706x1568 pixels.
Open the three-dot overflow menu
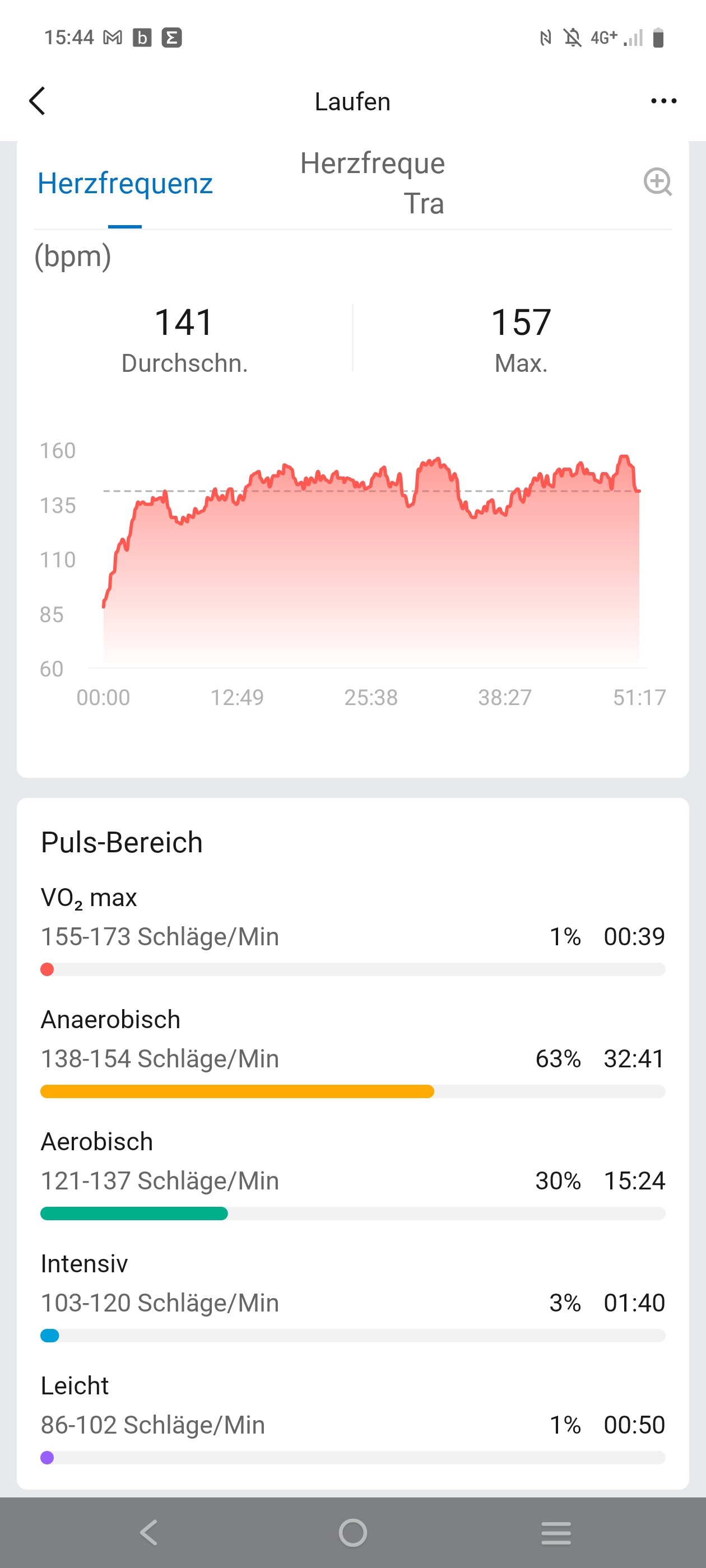click(x=663, y=101)
